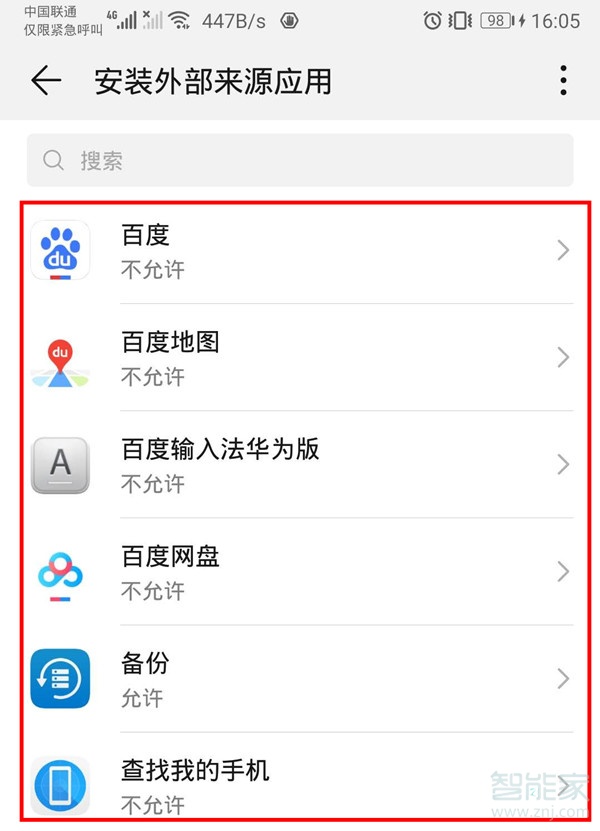Open 百度 install permission settings
The width and height of the screenshot is (600, 831).
pyautogui.click(x=300, y=251)
